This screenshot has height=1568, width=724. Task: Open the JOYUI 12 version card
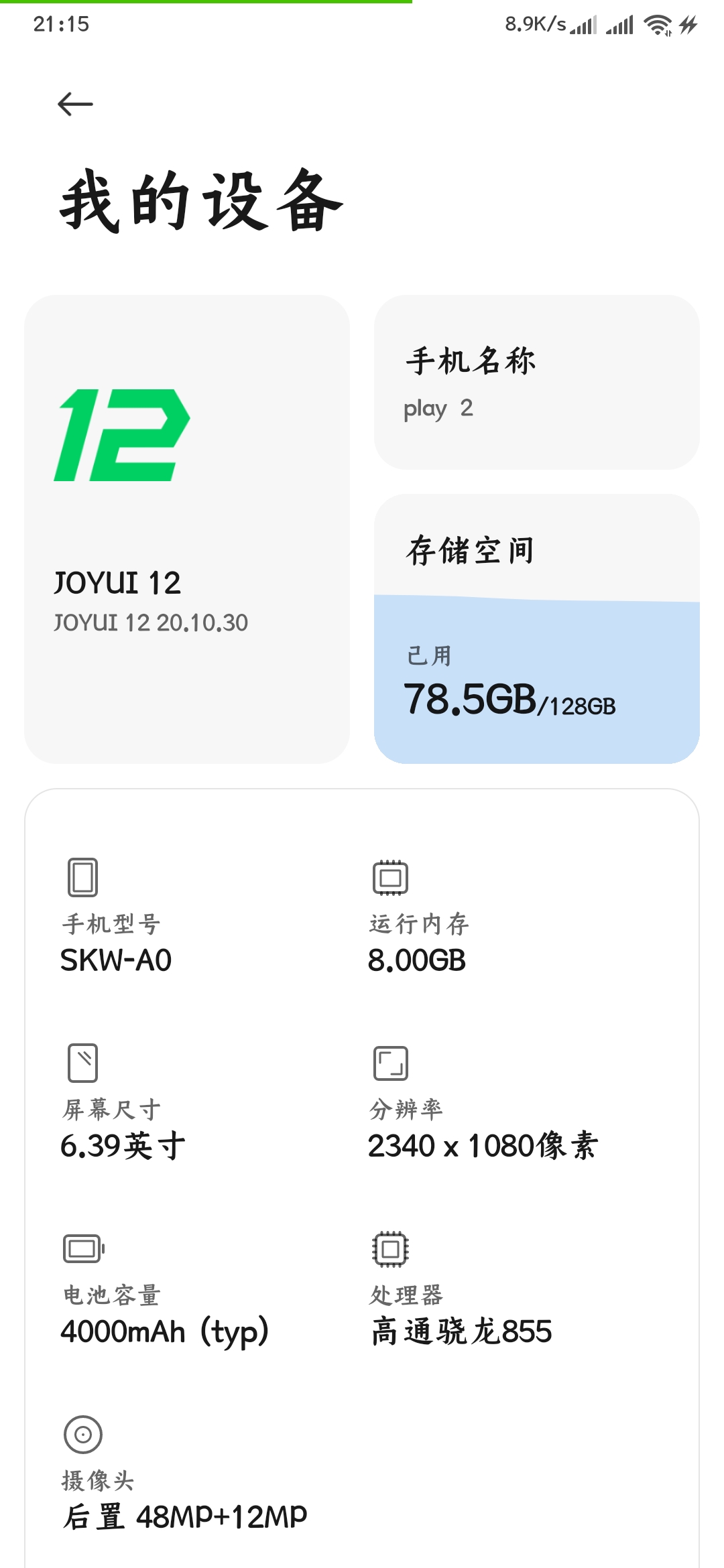pyautogui.click(x=187, y=529)
